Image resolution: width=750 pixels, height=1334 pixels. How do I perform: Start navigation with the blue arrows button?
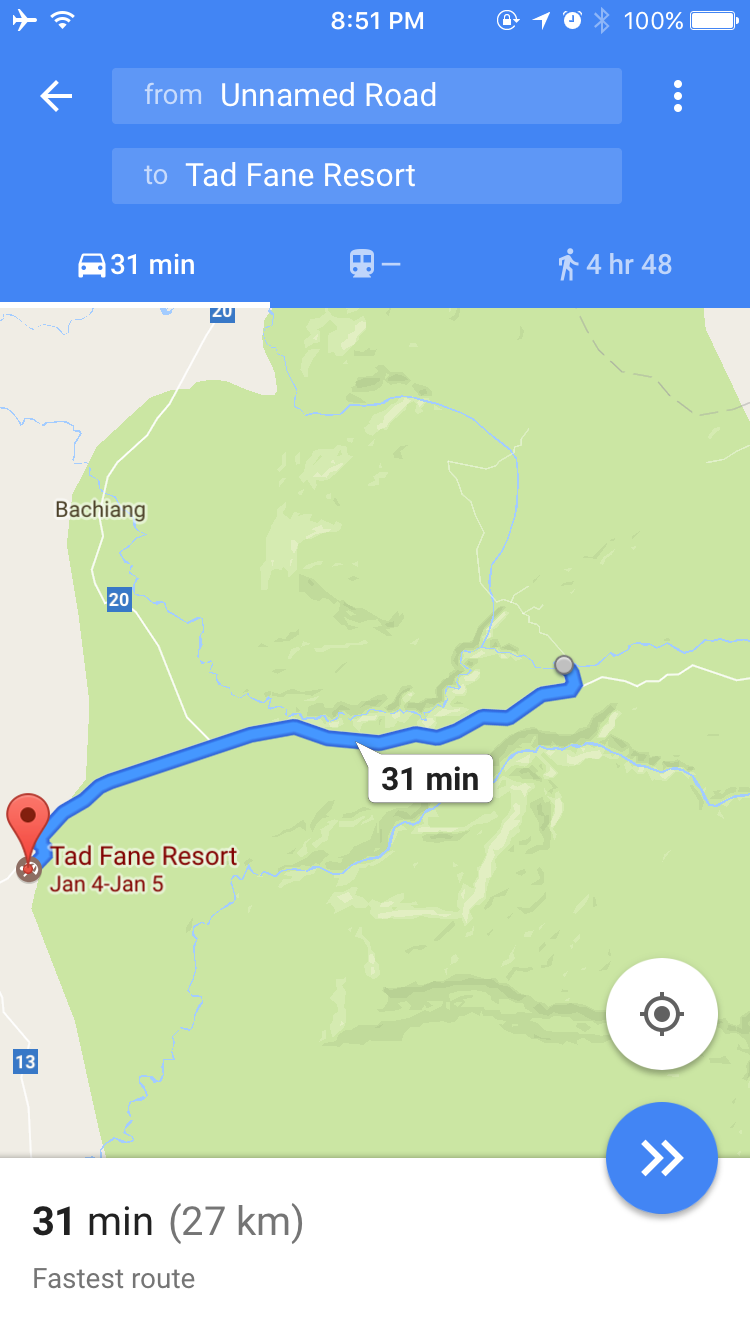pyautogui.click(x=661, y=1158)
